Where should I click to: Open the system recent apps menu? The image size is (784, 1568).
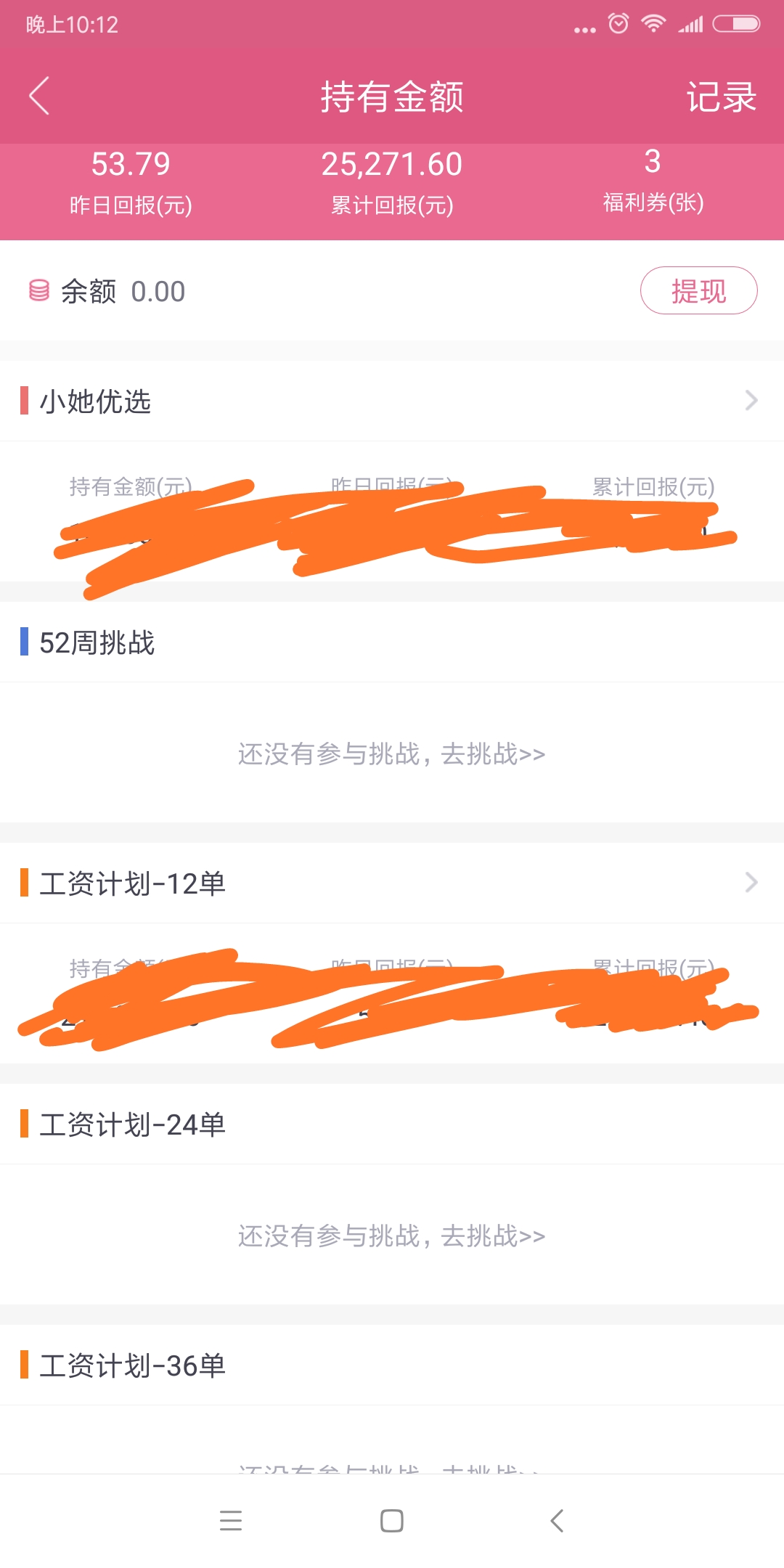point(231,1520)
